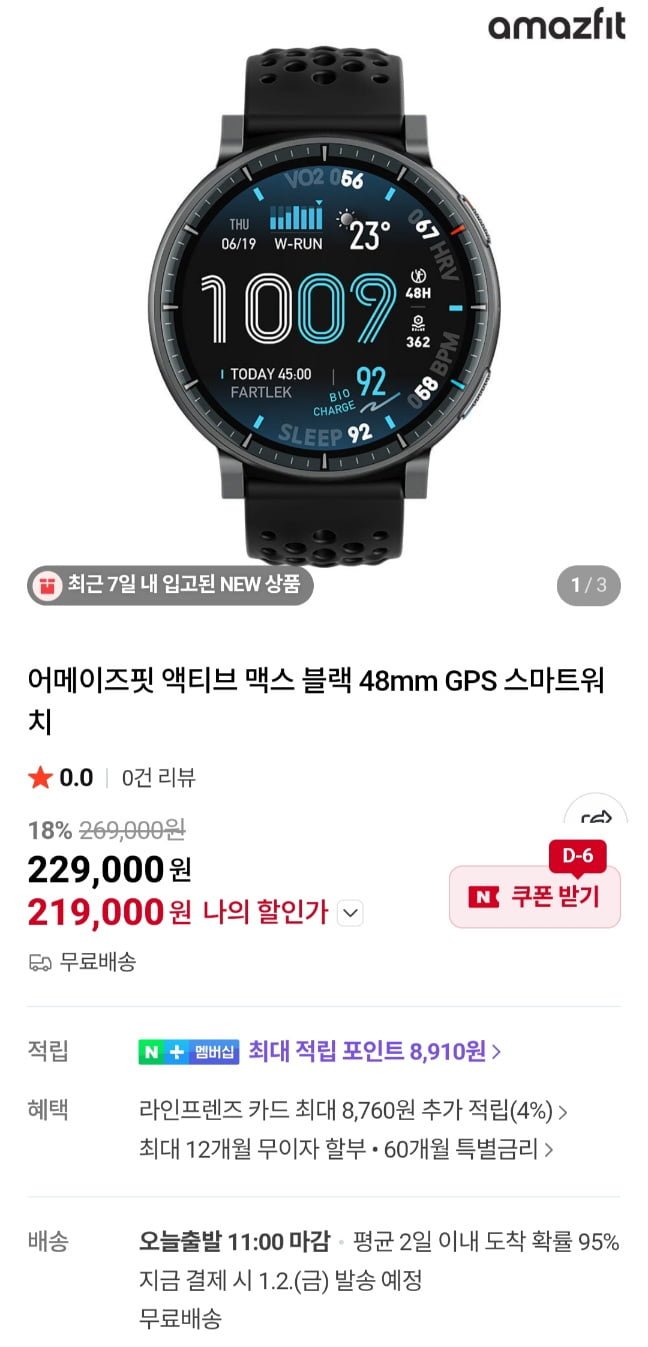Open the 0건 리뷰 reviews
This screenshot has height=1347, width=648.
point(158,778)
